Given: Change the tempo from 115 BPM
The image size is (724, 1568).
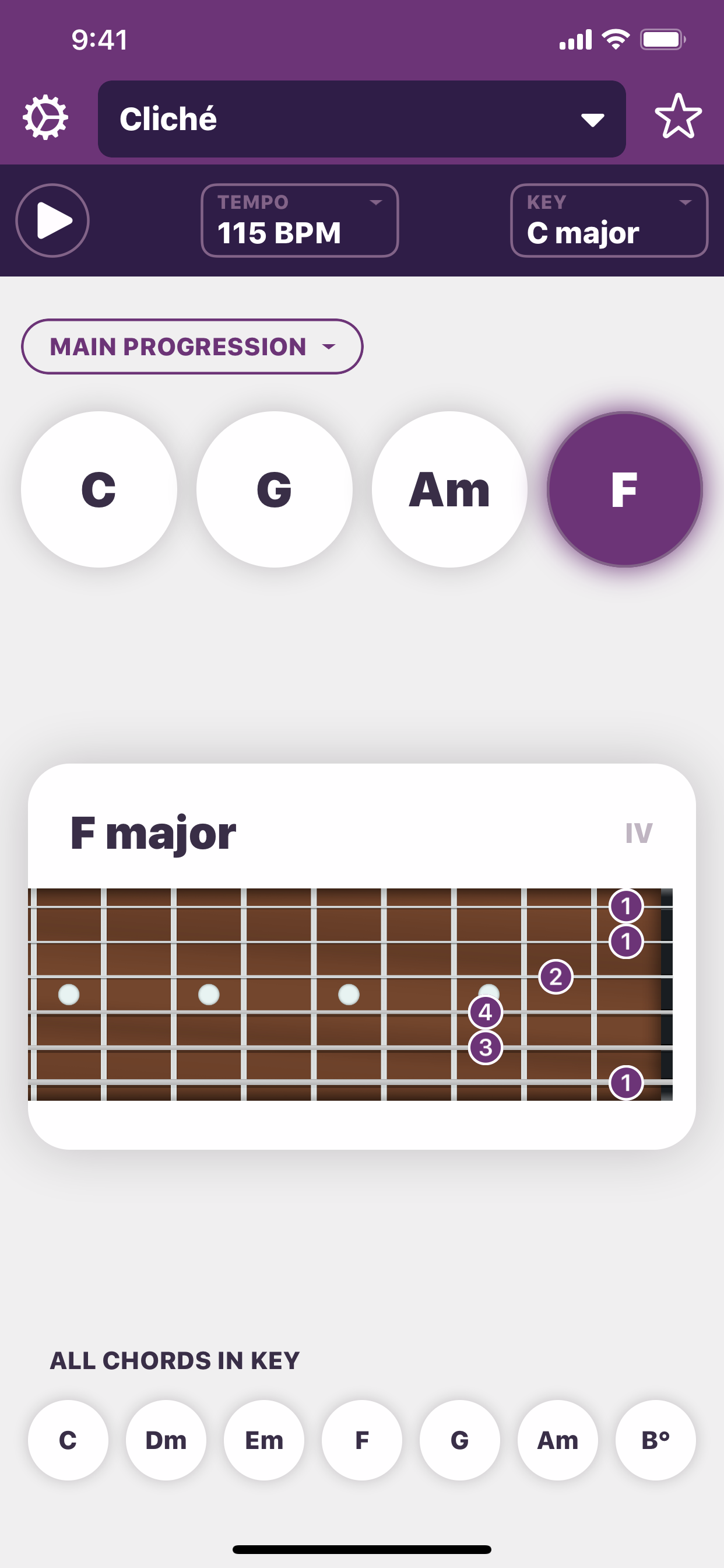Looking at the screenshot, I should (x=299, y=220).
